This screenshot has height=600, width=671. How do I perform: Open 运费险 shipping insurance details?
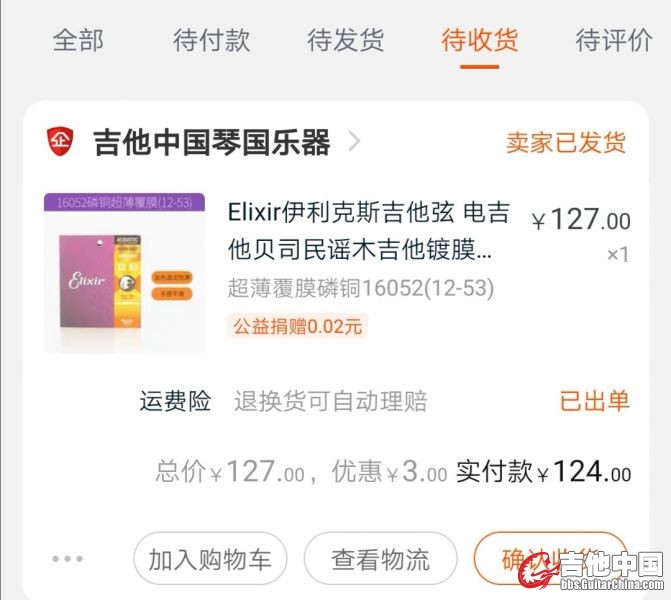[175, 402]
